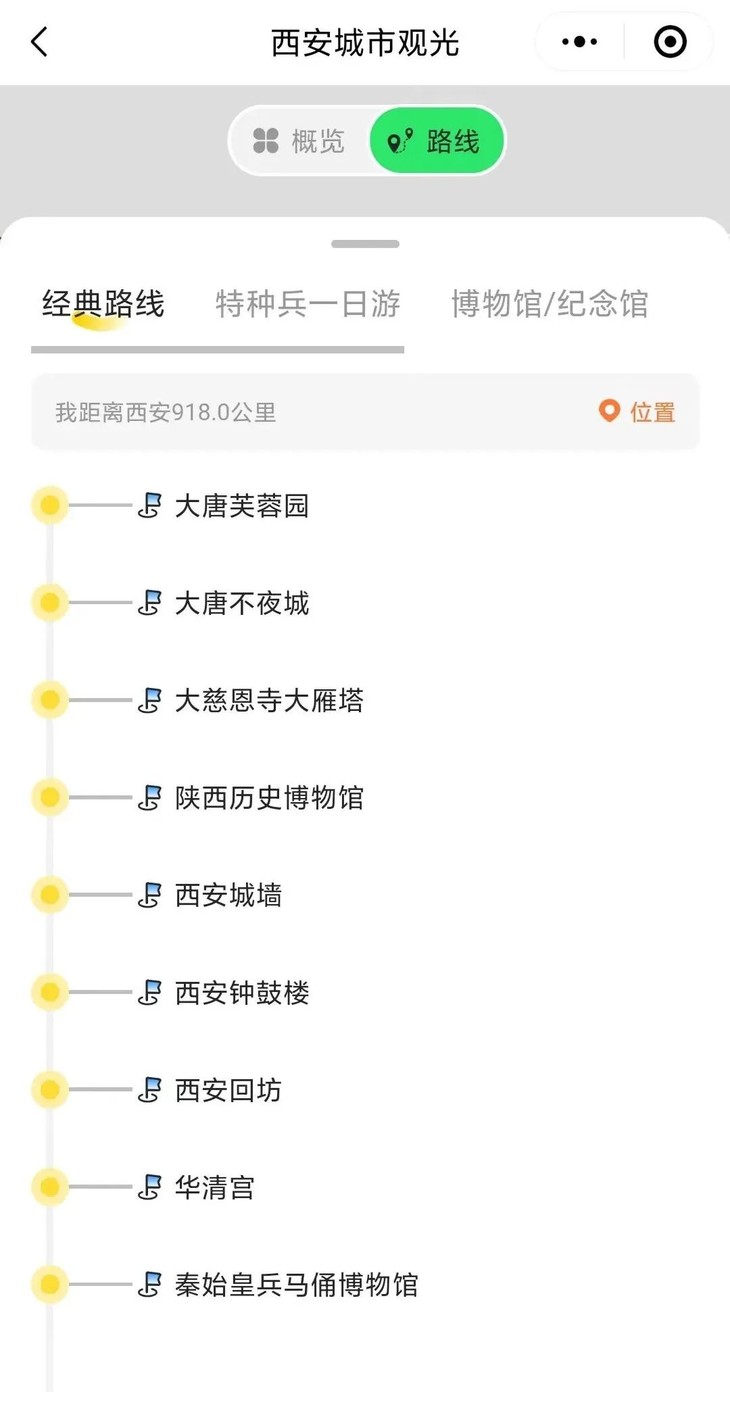
Task: Select the 路线 route view
Action: click(x=436, y=141)
